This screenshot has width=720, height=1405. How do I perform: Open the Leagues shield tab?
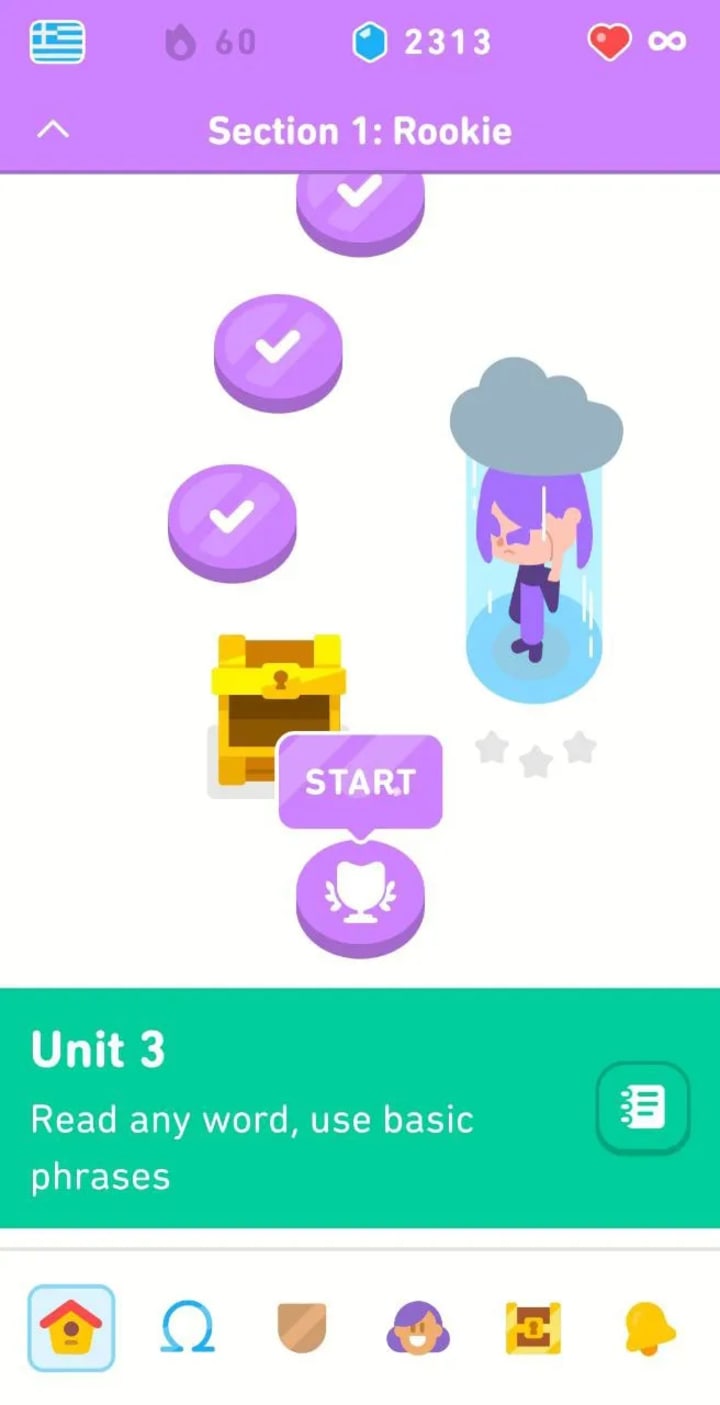tap(302, 1328)
